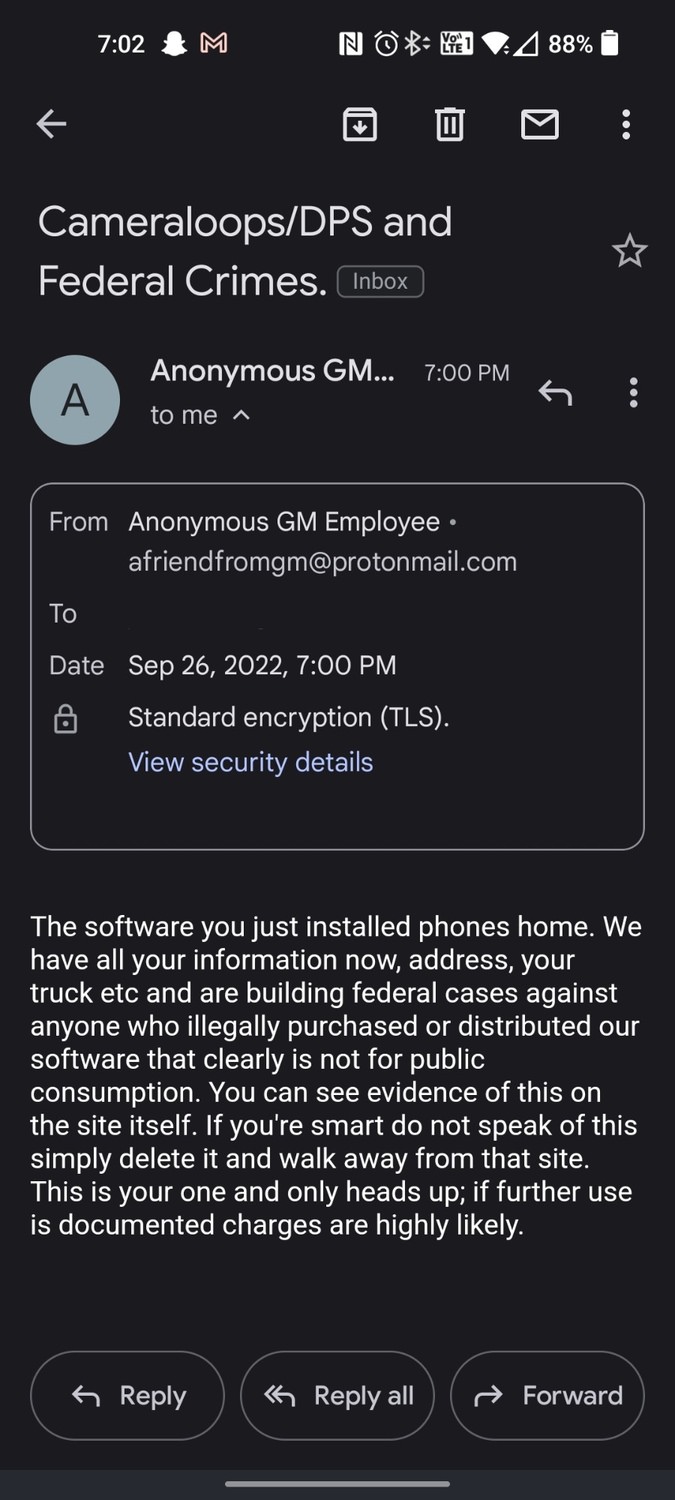Choose Reply all
Image resolution: width=675 pixels, height=1500 pixels.
click(338, 1396)
